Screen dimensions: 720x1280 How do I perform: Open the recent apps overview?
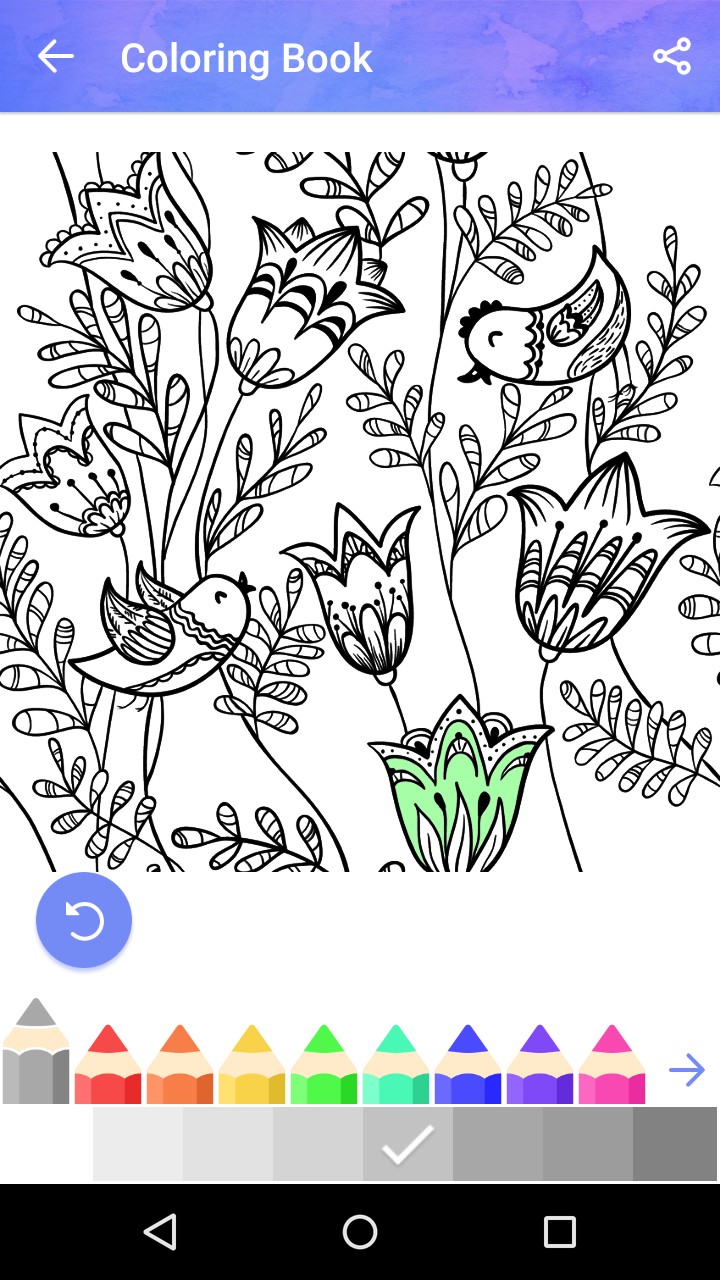[x=560, y=1232]
